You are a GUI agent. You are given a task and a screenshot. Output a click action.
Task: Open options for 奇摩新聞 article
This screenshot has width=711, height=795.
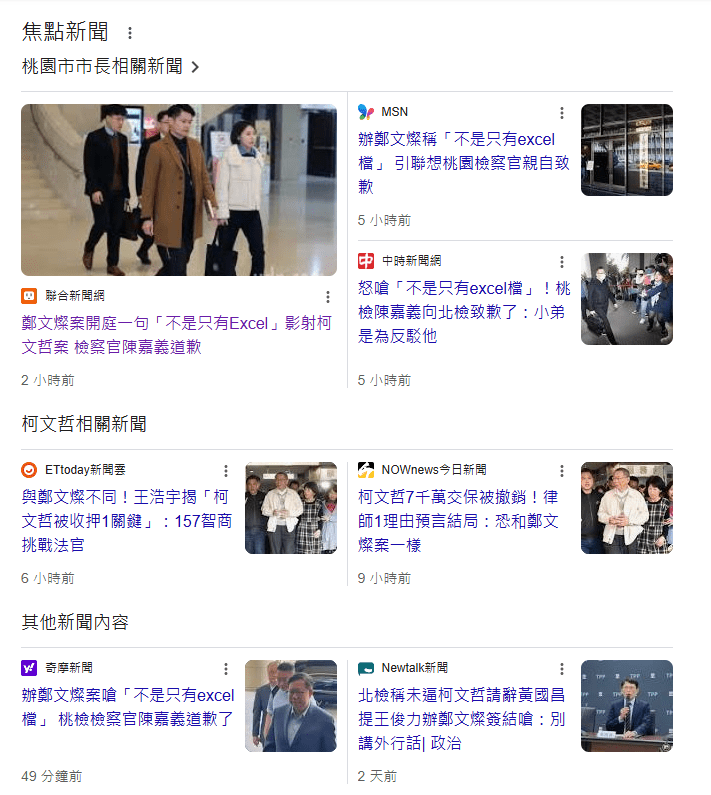coord(226,669)
